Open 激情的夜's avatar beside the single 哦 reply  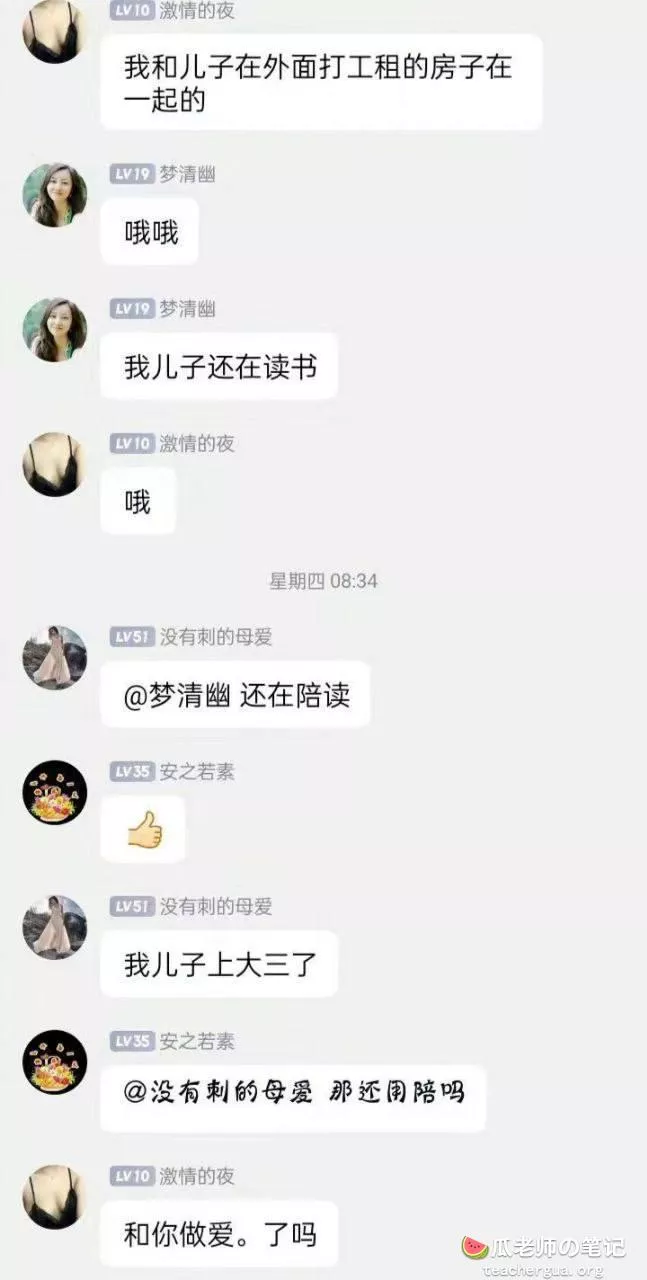click(55, 464)
